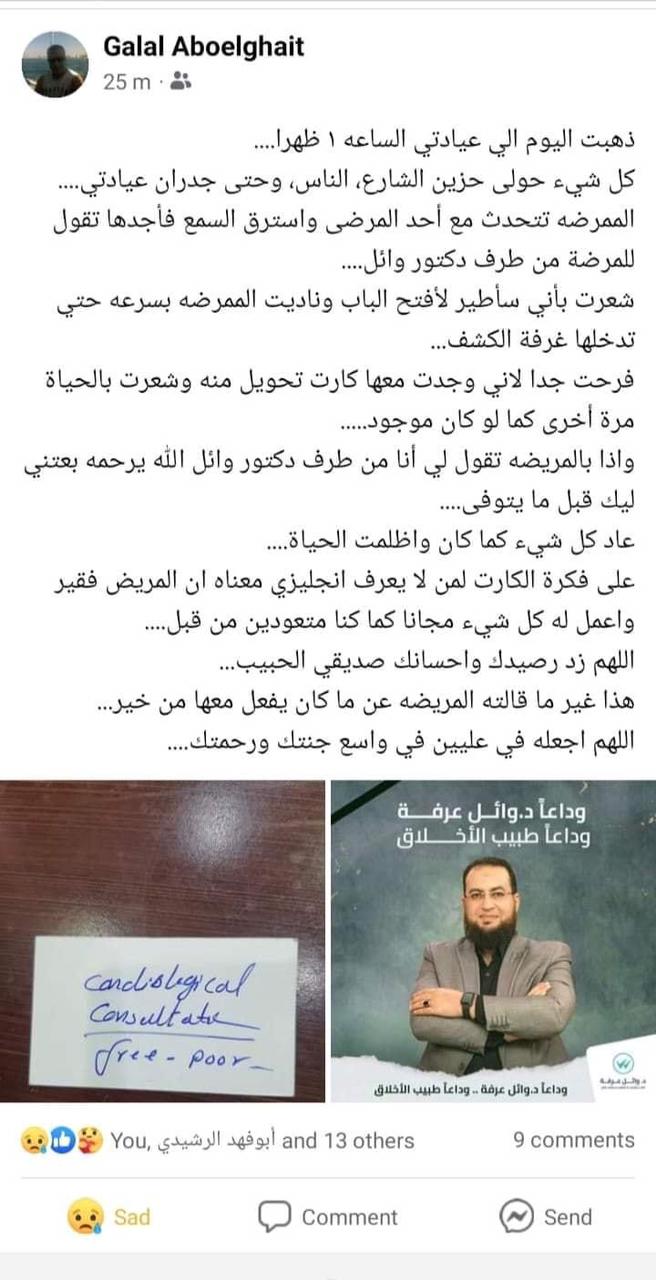This screenshot has height=1280, width=656.
Task: Change the Sad reaction on this post
Action: tap(108, 1217)
